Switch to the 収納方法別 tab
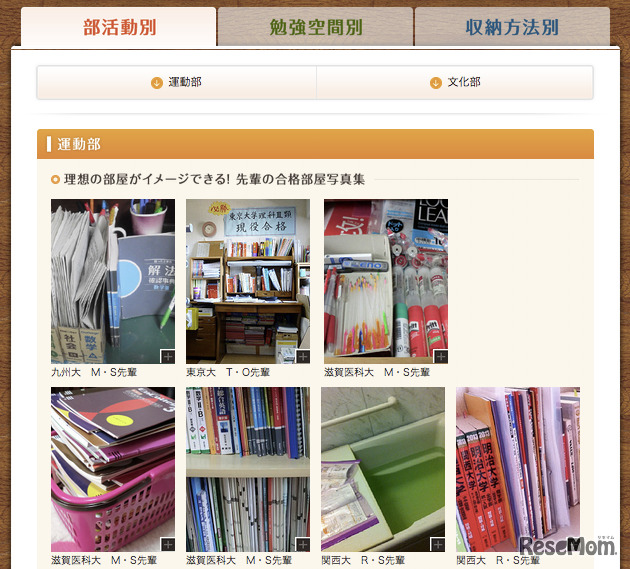Viewport: 630px width, 569px height. click(511, 27)
